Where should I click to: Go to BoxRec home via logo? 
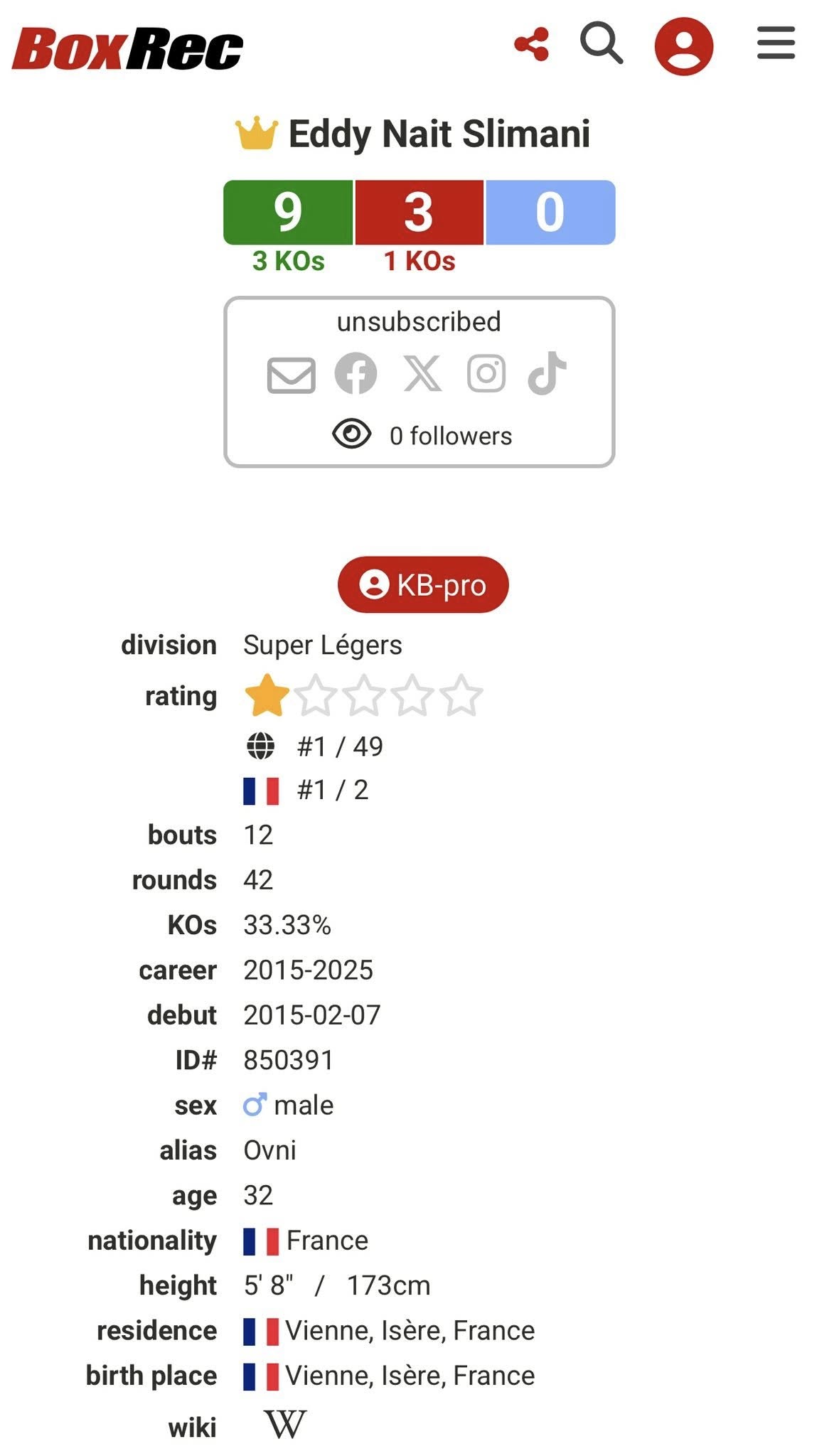(128, 49)
